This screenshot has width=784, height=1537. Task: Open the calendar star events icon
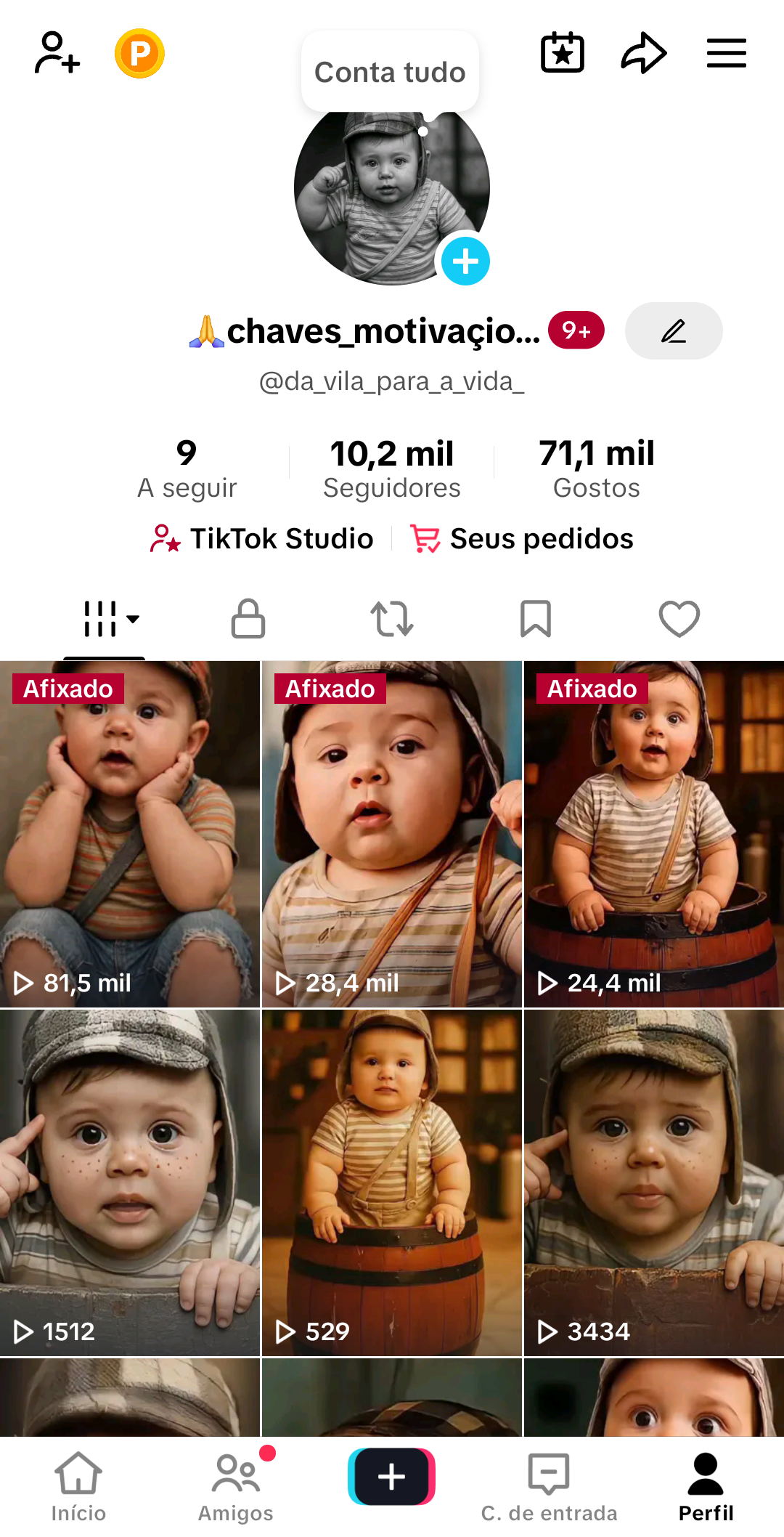(563, 53)
